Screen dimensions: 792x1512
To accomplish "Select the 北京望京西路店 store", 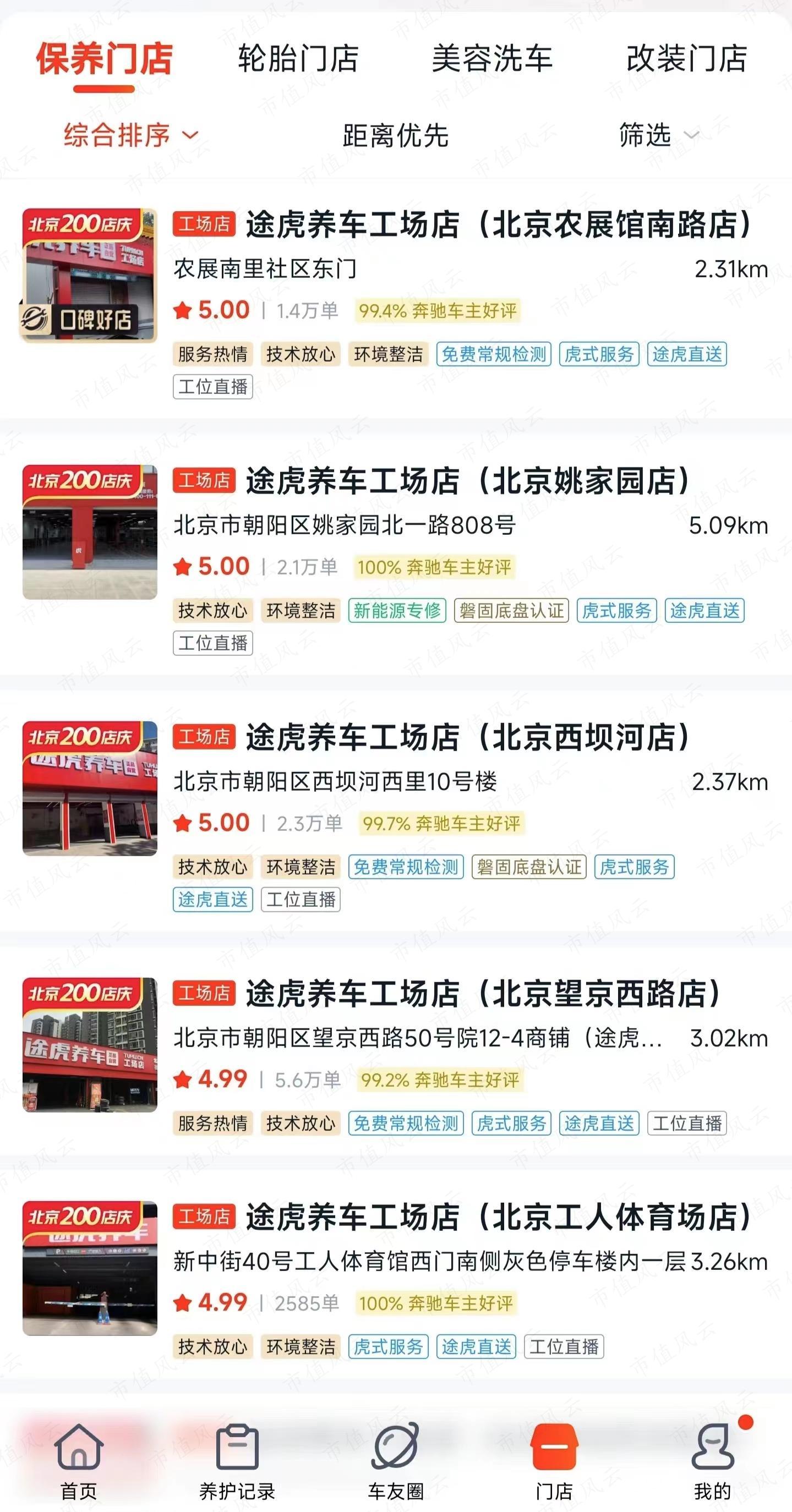I will 483,994.
